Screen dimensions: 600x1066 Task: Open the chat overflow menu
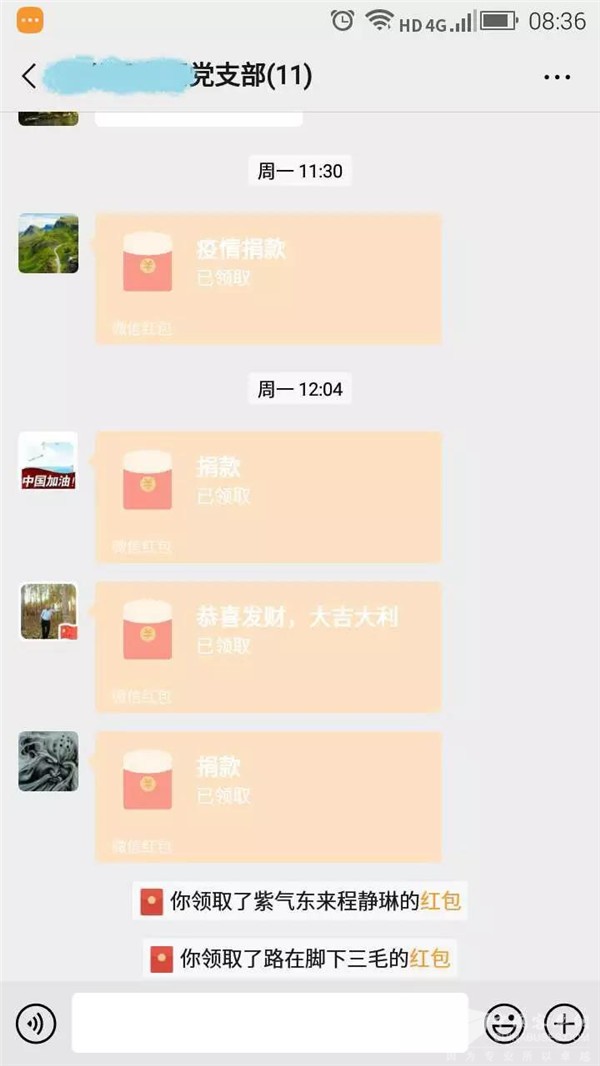point(556,77)
